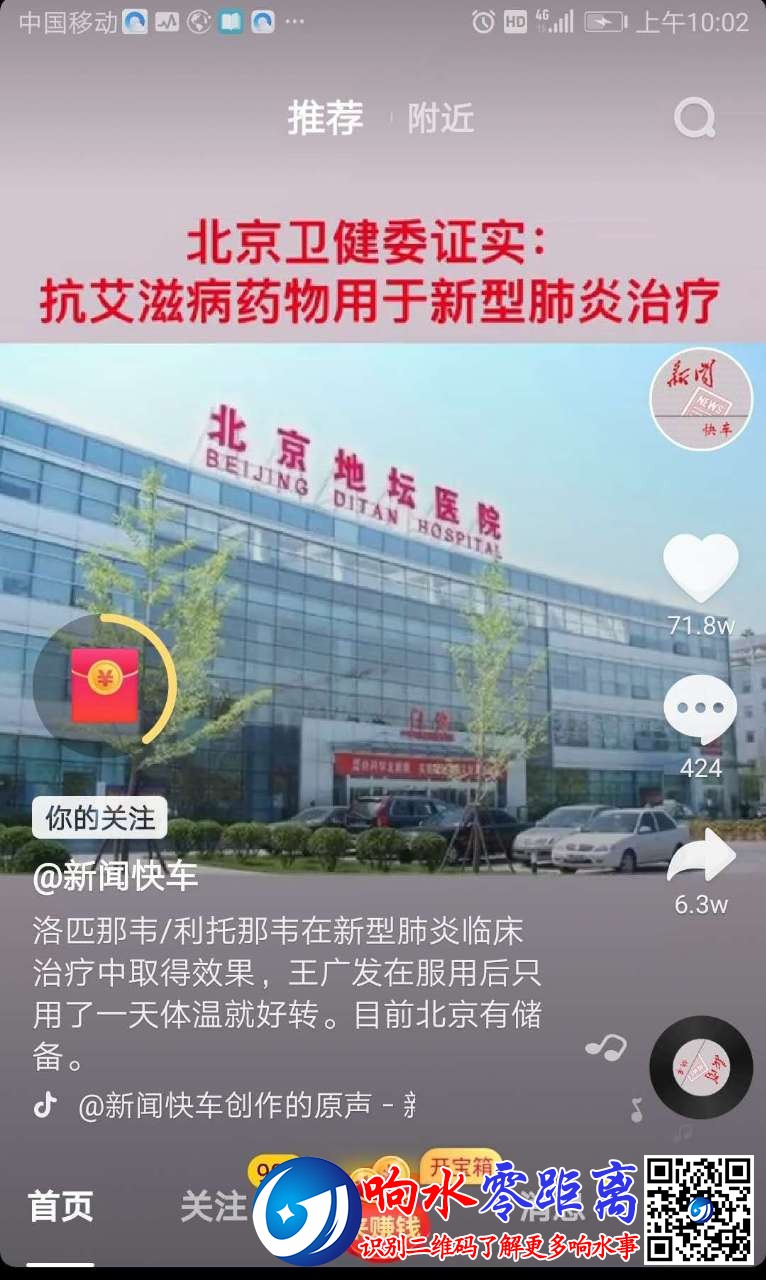The width and height of the screenshot is (766, 1280).
Task: Switch to the 附近 tab
Action: click(440, 119)
